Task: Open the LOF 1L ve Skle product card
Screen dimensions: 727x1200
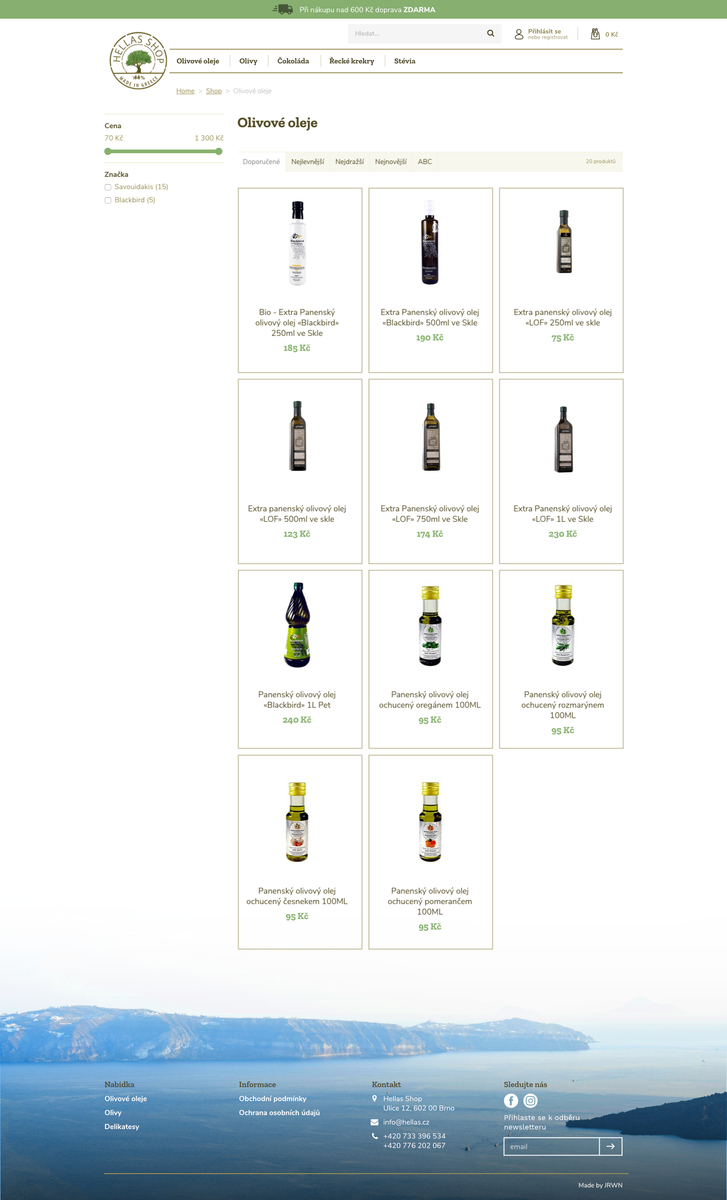Action: (x=561, y=471)
